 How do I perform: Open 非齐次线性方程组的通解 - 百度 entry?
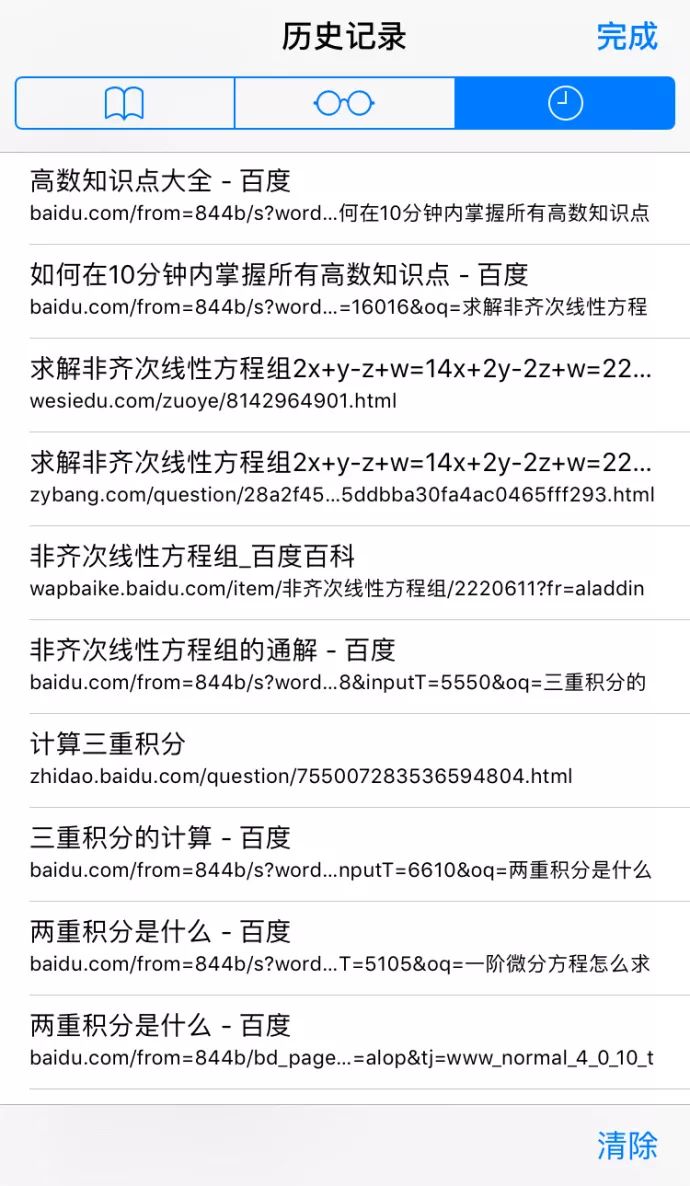[x=345, y=666]
